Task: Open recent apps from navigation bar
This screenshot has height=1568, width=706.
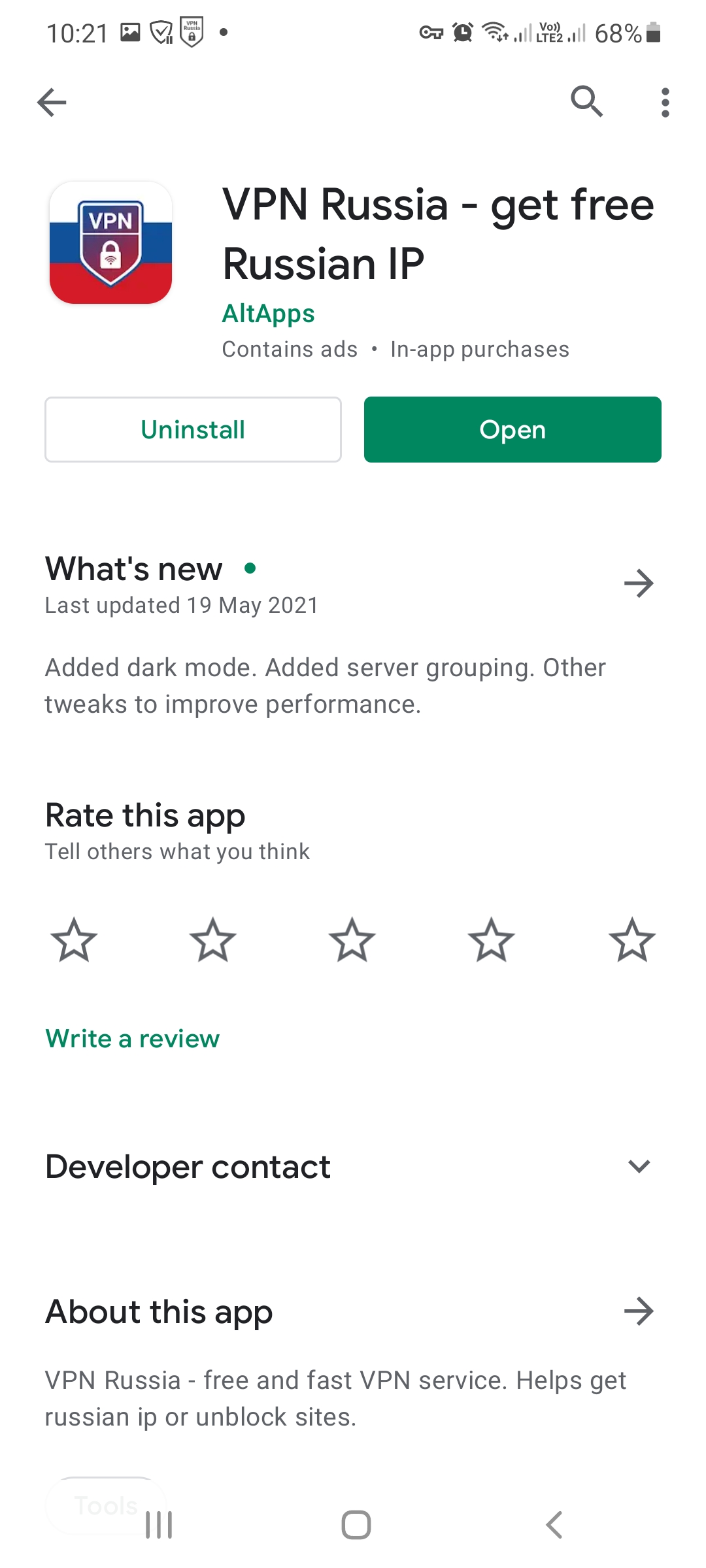Action: [159, 1525]
